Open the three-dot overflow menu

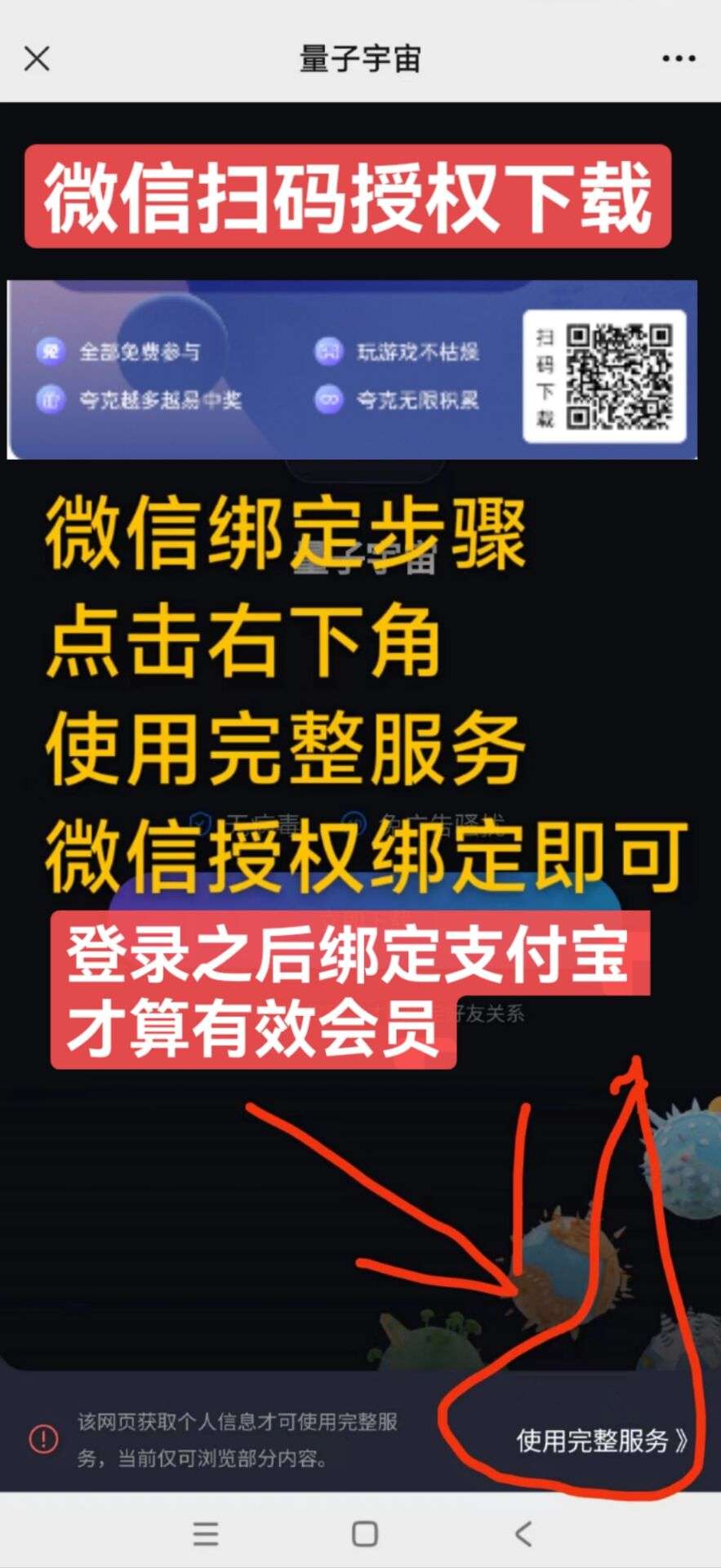coord(679,59)
